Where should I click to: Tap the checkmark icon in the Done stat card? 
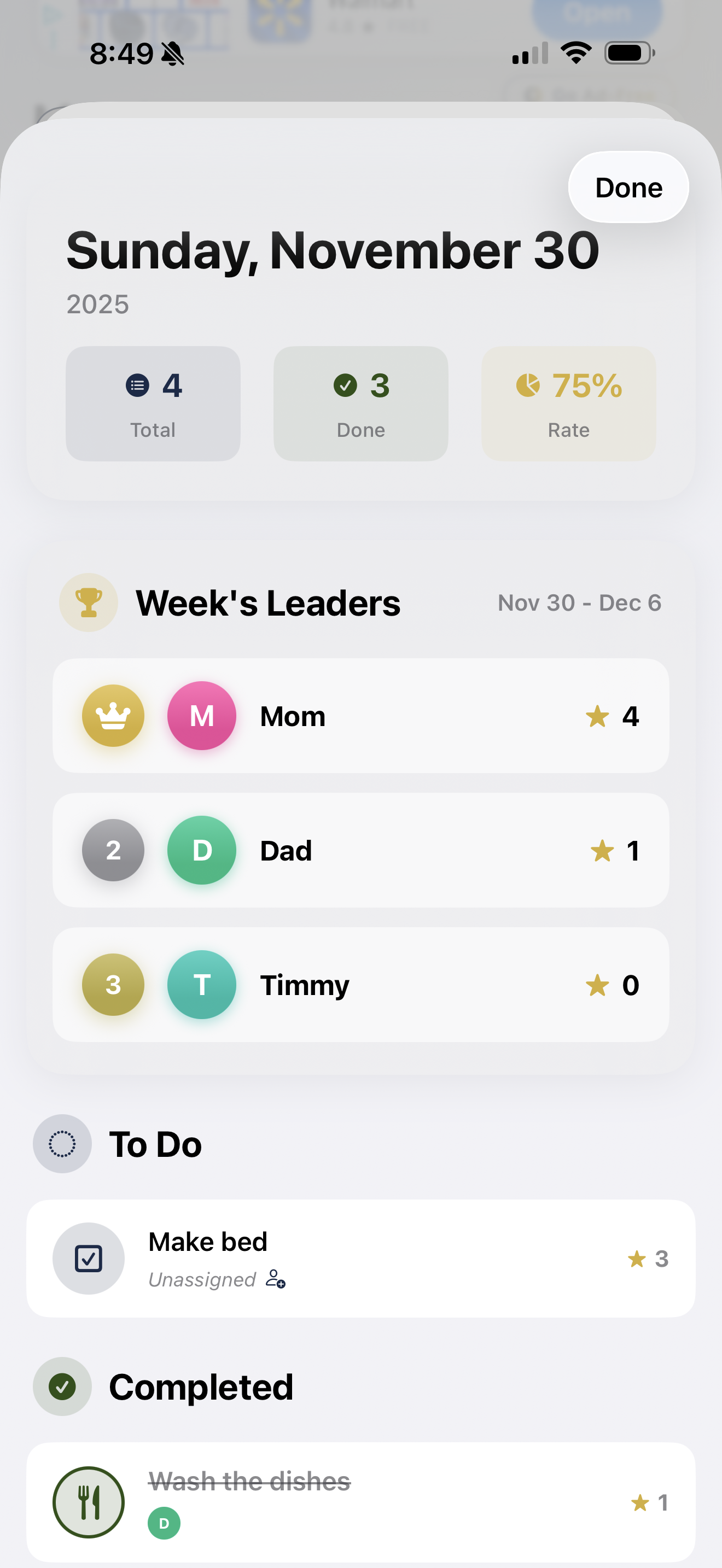[x=346, y=385]
